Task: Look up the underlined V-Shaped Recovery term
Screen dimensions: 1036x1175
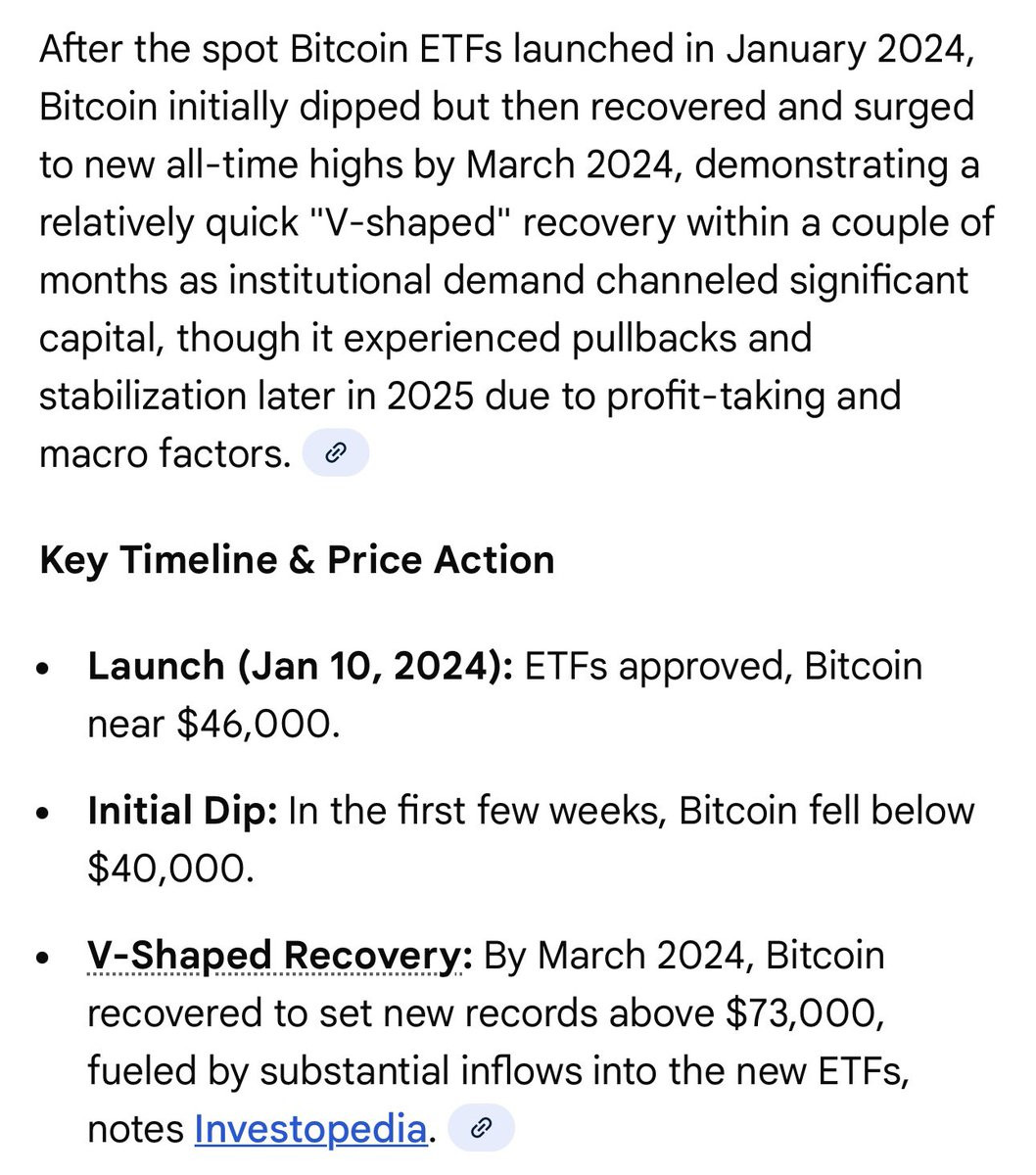Action: coord(273,956)
